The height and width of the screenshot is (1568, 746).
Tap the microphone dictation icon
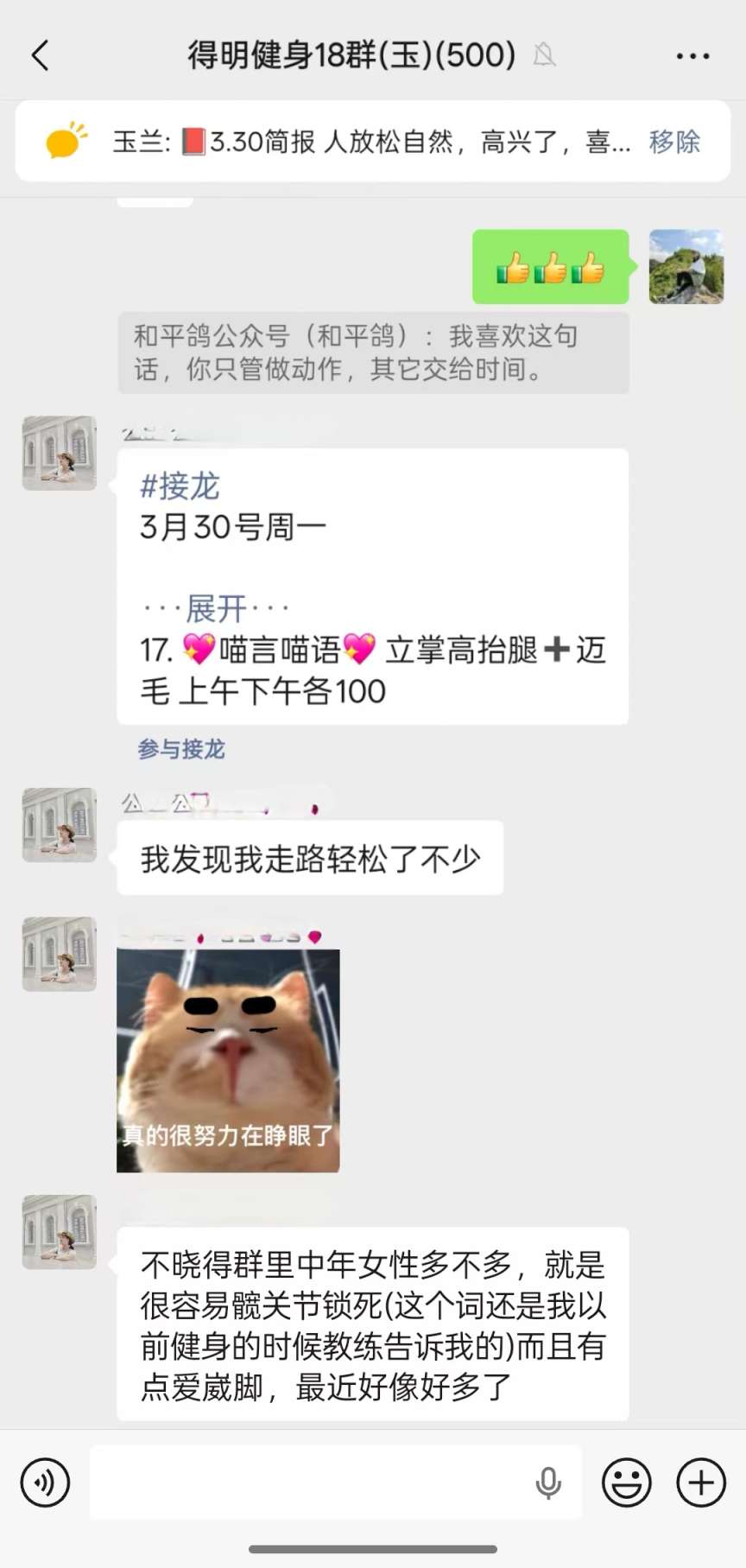(548, 1482)
